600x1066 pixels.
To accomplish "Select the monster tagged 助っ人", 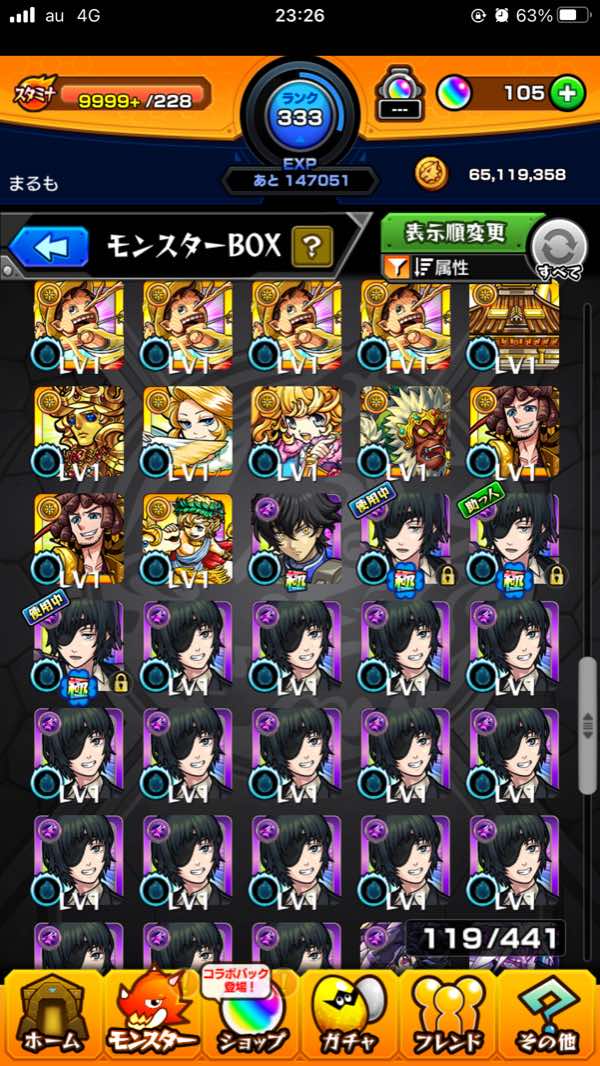I will click(x=513, y=539).
